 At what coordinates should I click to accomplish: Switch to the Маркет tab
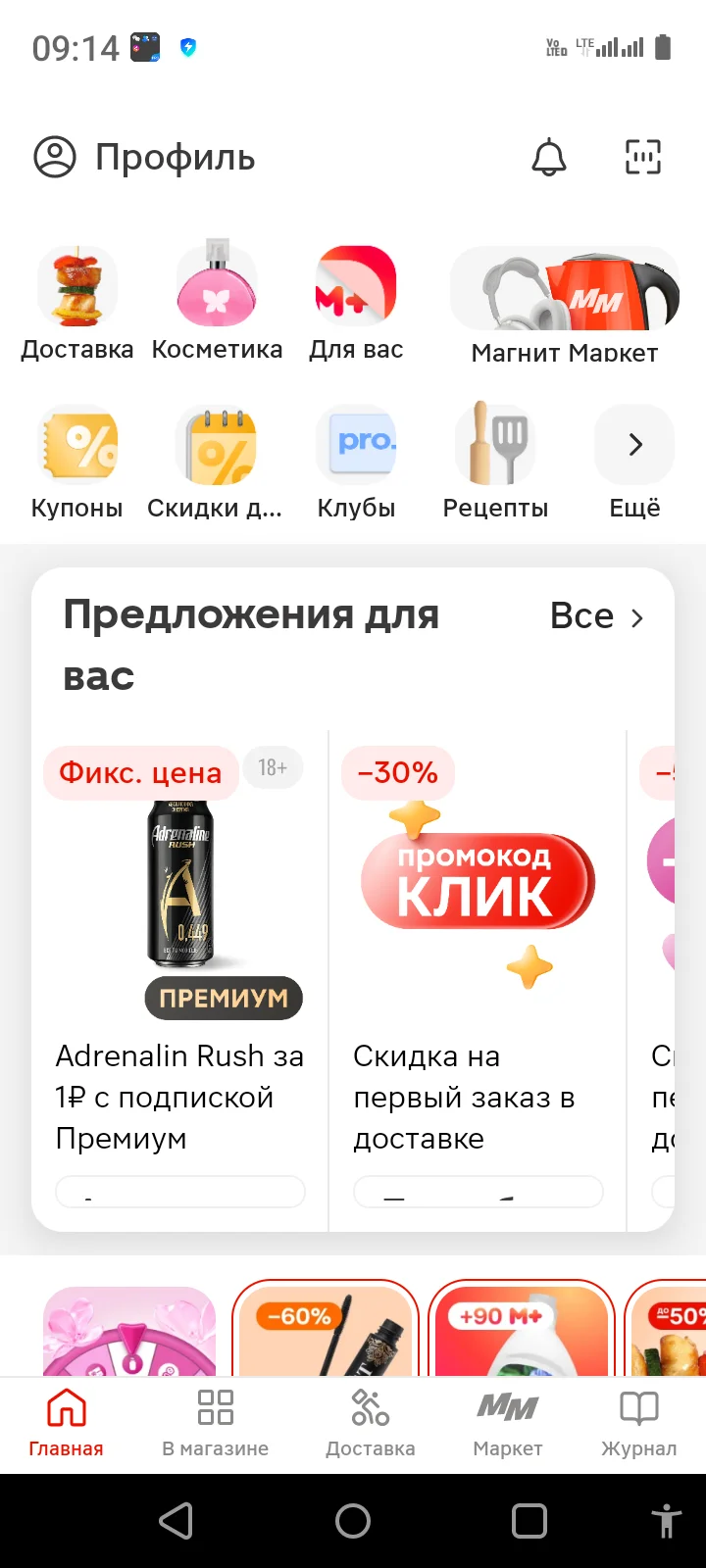[x=508, y=1424]
